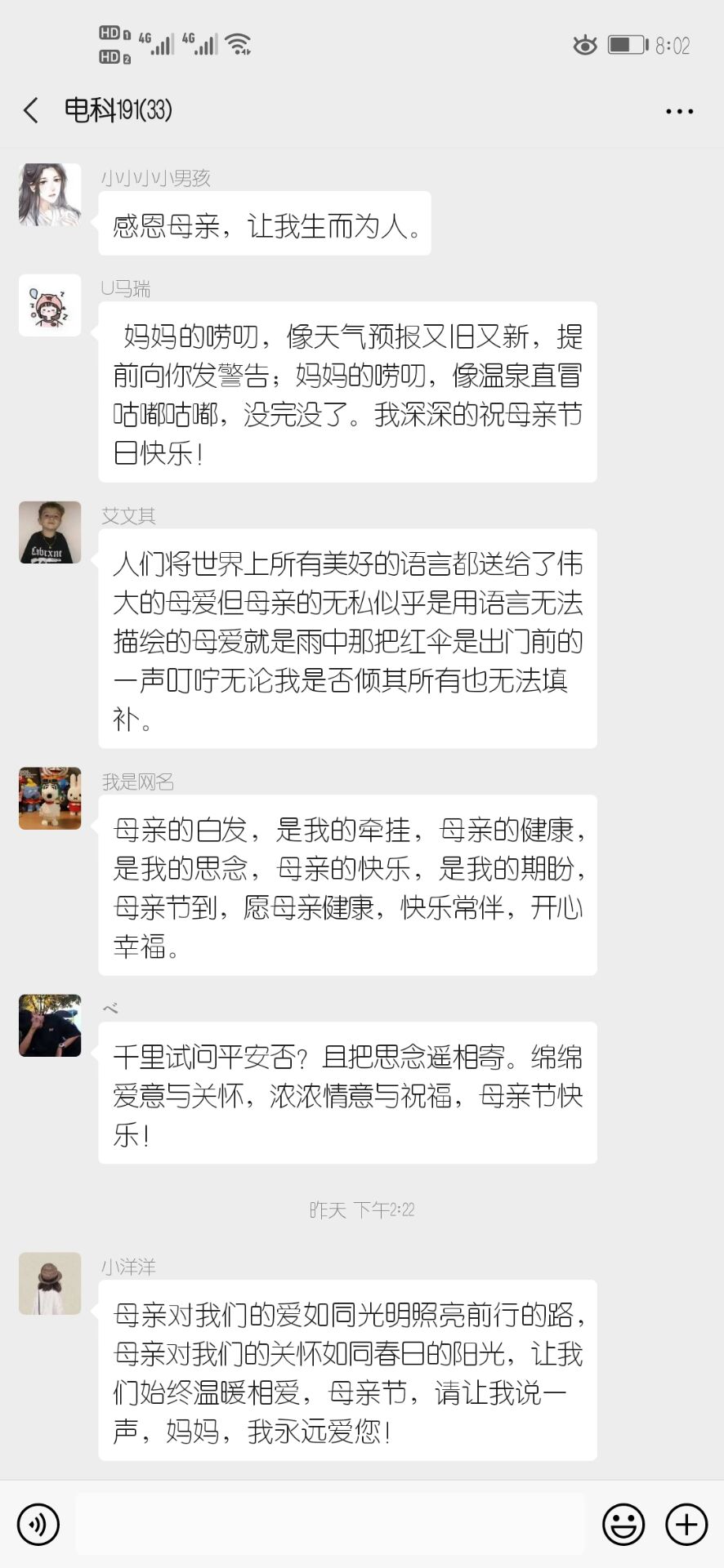Screen dimensions: 724x1568
Task: Go back from the 电科191 group chat
Action: (x=31, y=110)
